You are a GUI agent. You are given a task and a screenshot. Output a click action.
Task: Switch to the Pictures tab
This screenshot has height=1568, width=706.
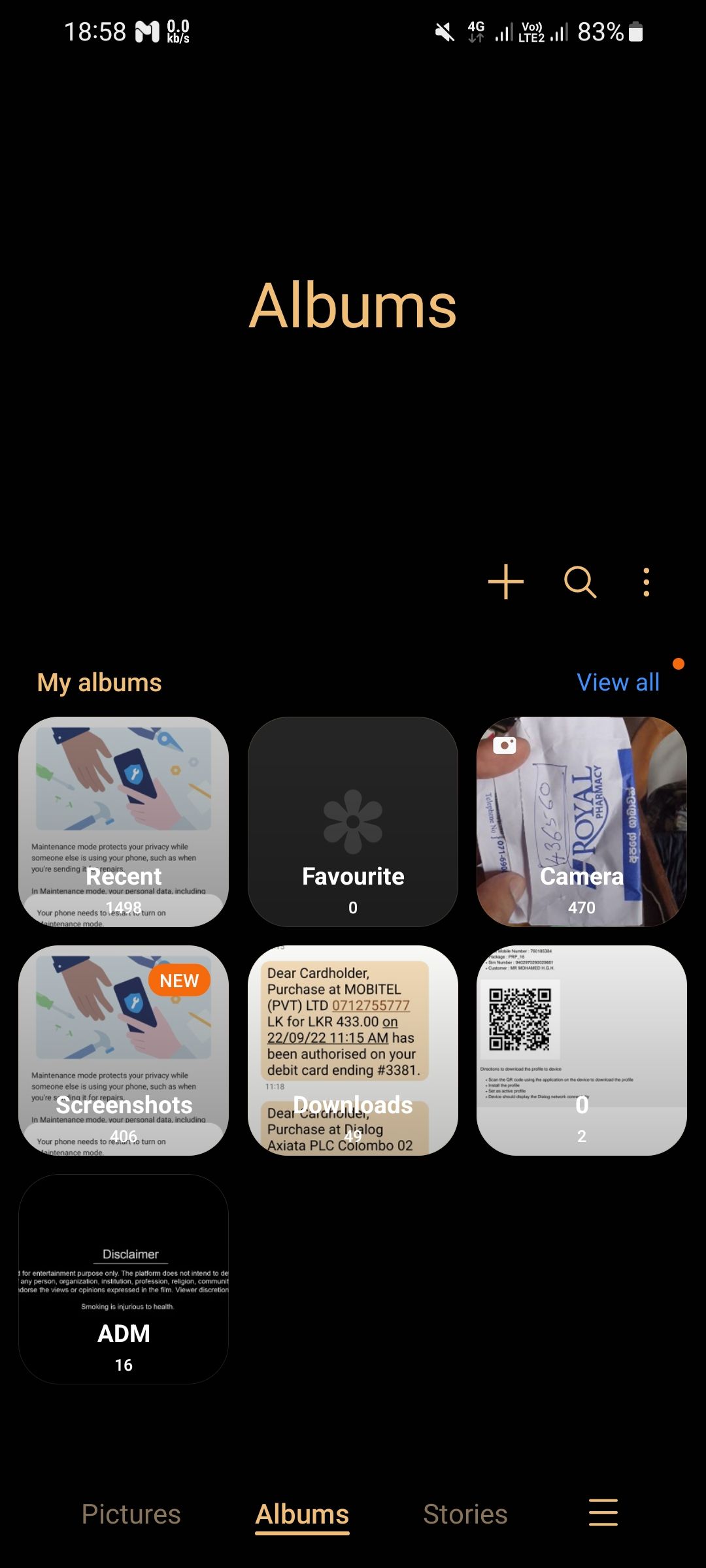coord(131,1513)
